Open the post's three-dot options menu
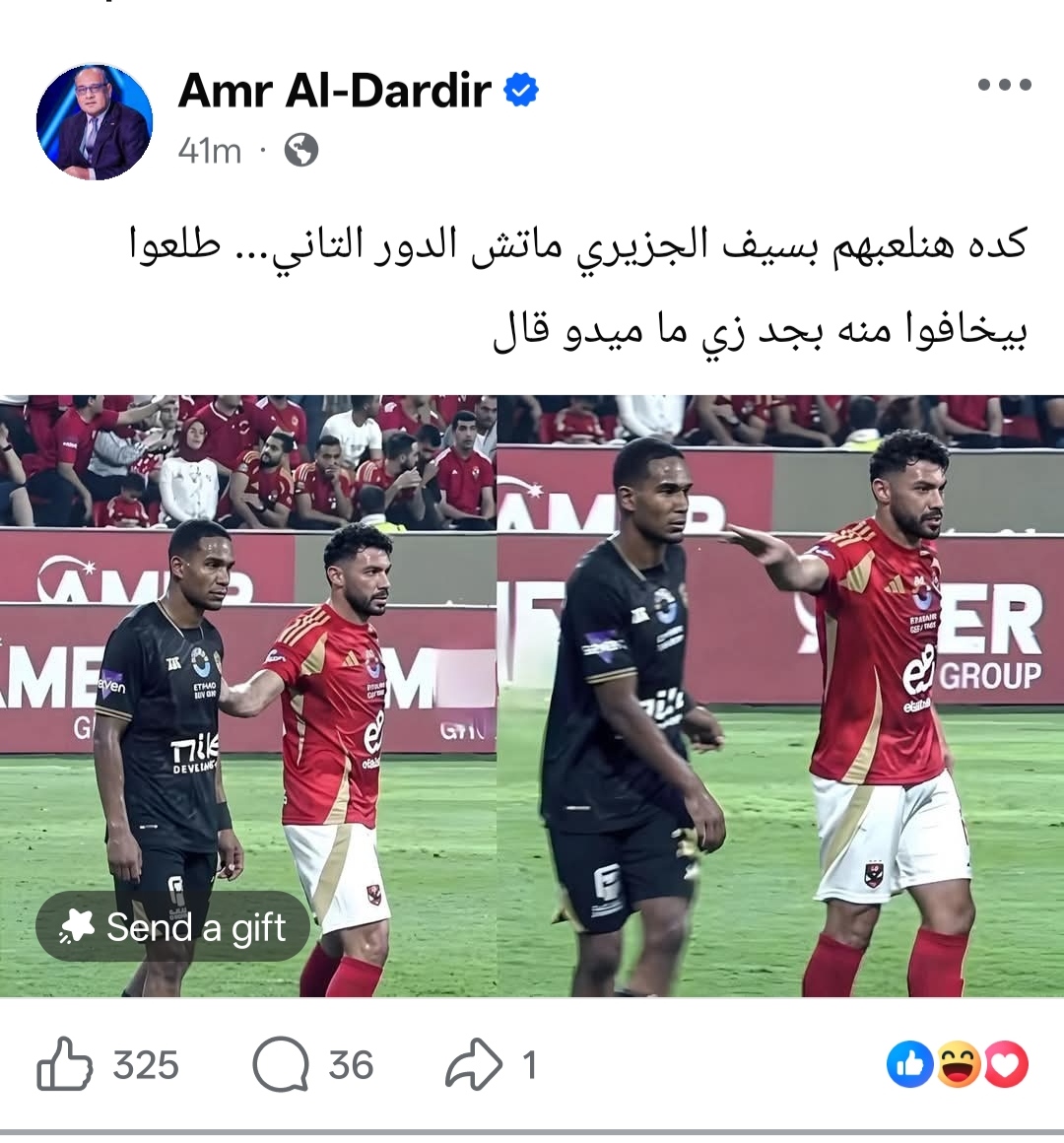The height and width of the screenshot is (1143, 1064). click(1004, 85)
